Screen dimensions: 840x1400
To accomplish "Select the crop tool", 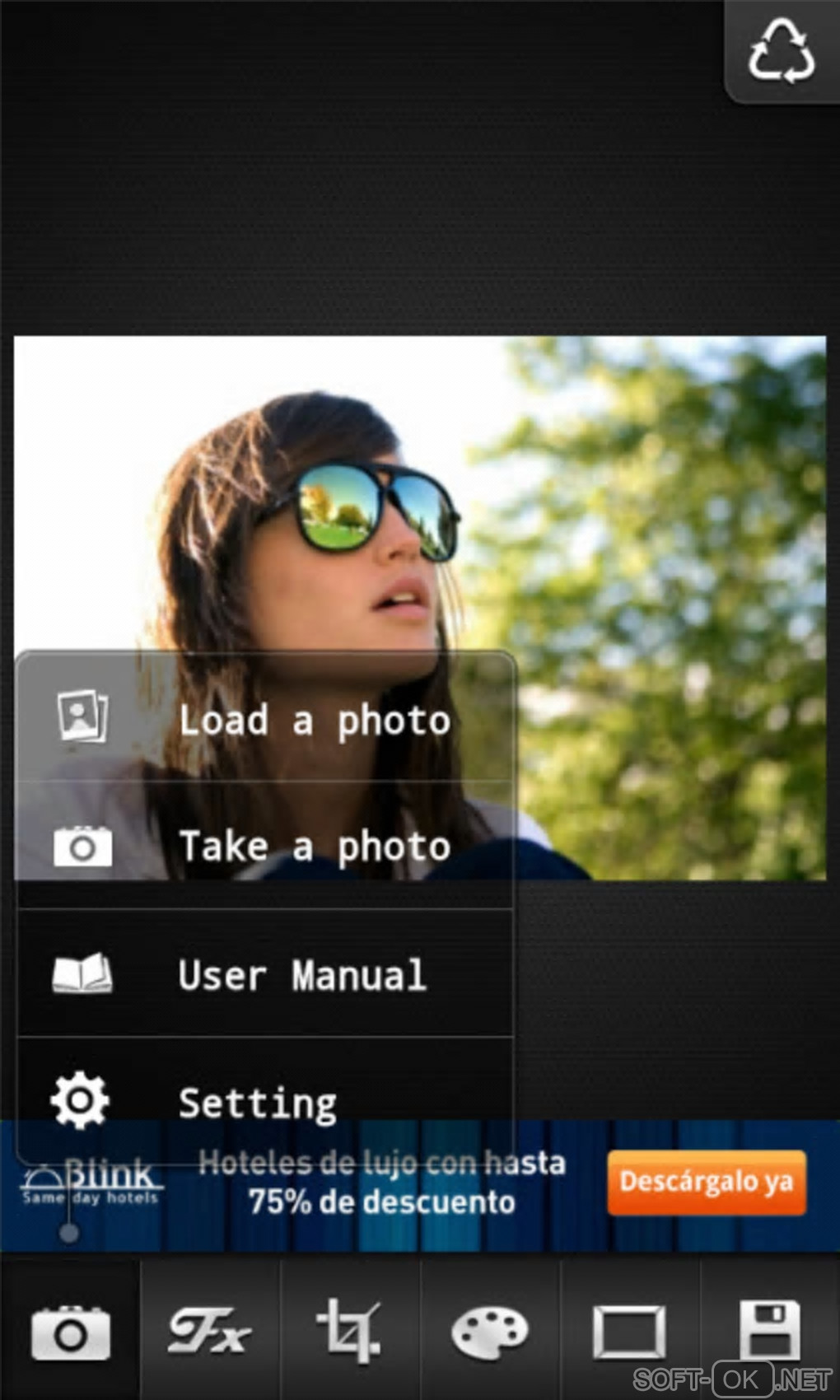I will [350, 1331].
